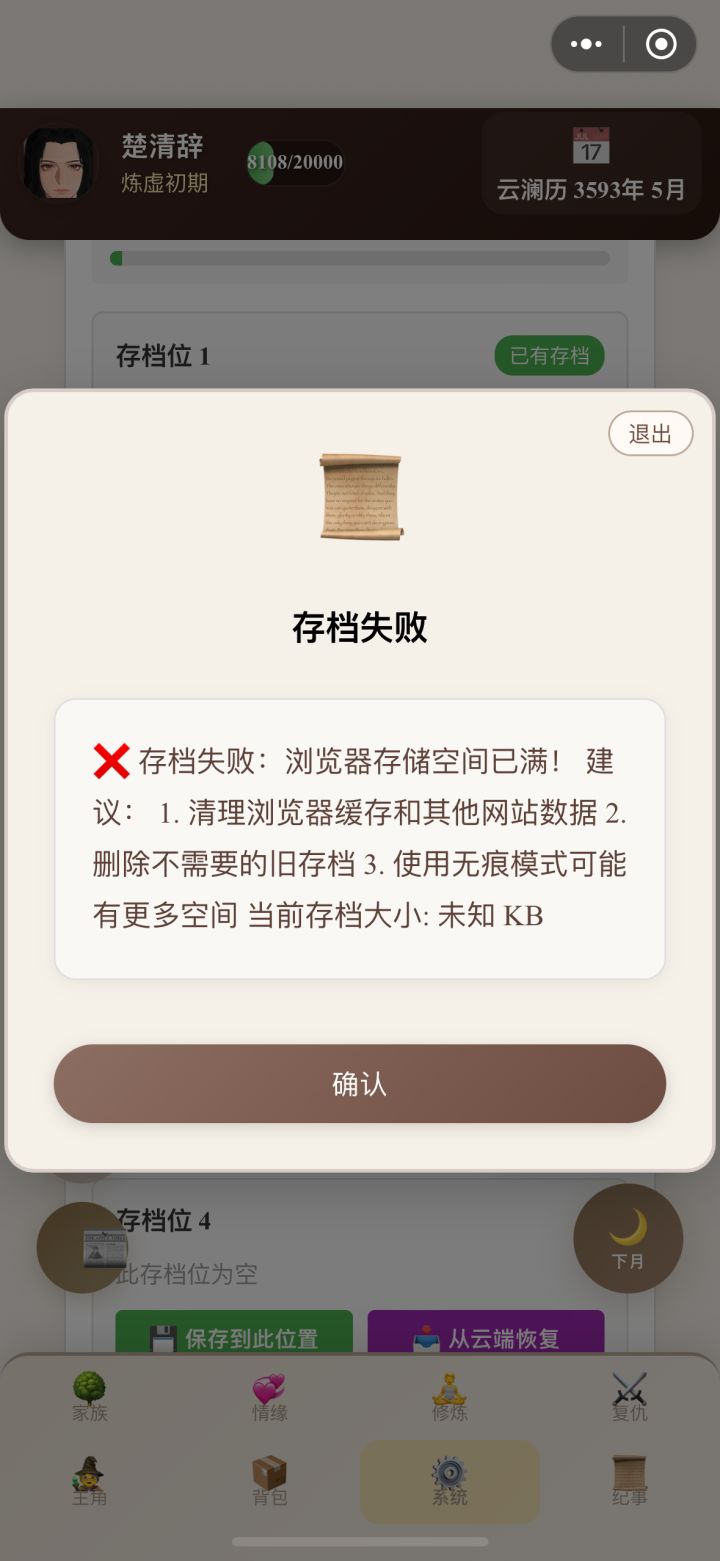
Task: Open the 修炼 cultivation panel
Action: (448, 1394)
